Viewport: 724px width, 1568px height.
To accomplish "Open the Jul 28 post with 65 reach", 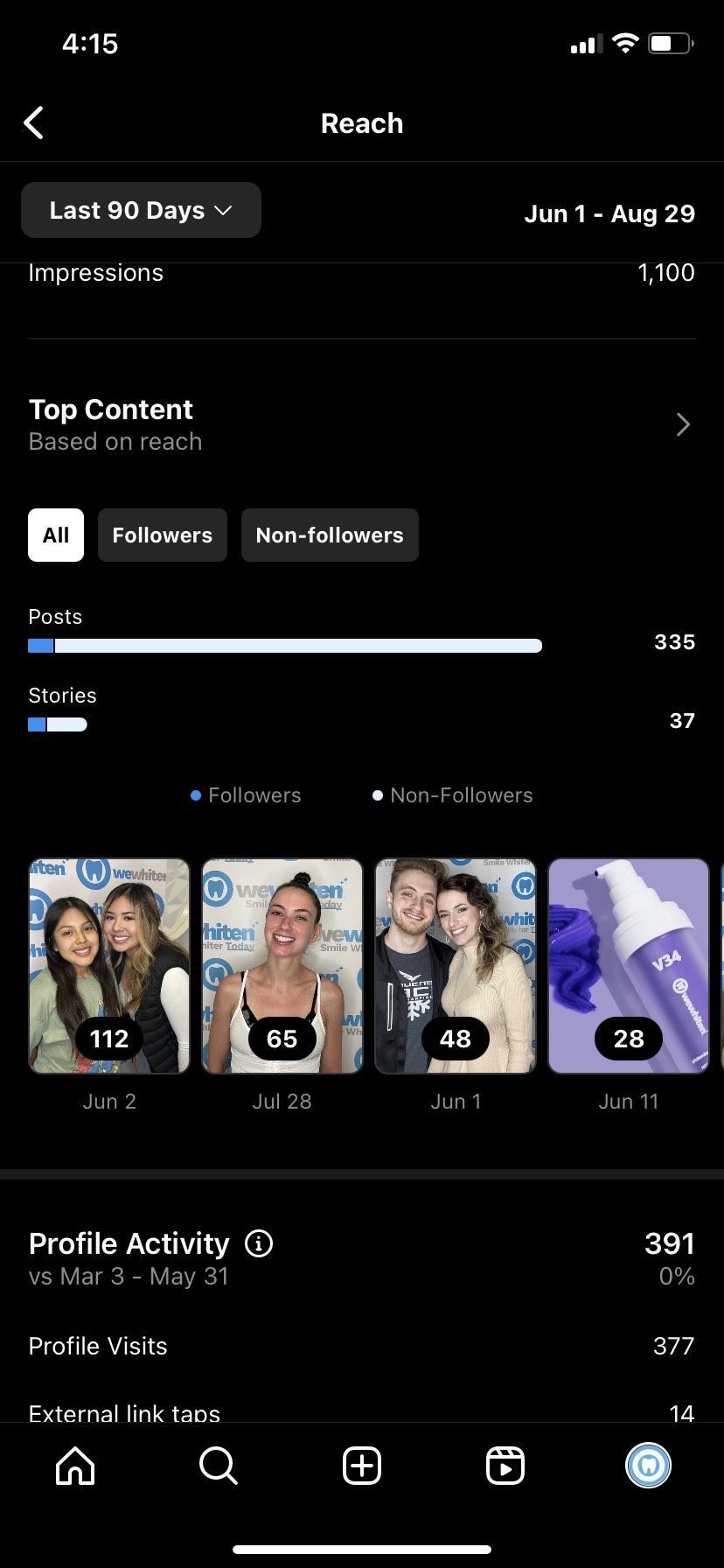I will [x=282, y=966].
